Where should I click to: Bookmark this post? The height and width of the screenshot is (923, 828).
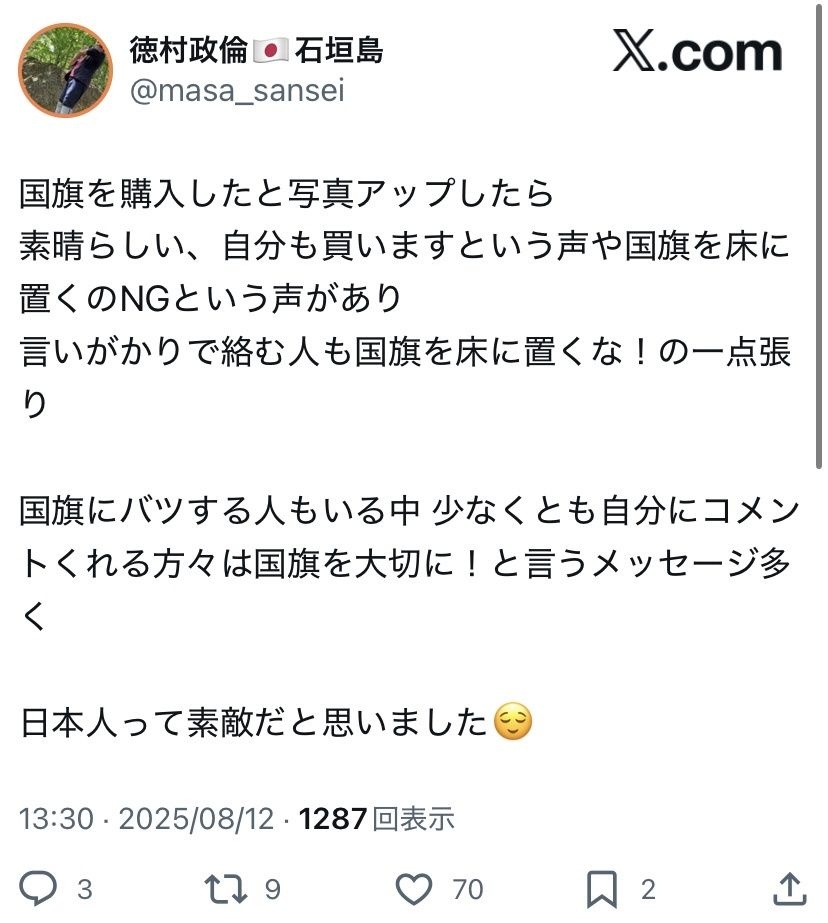[601, 888]
